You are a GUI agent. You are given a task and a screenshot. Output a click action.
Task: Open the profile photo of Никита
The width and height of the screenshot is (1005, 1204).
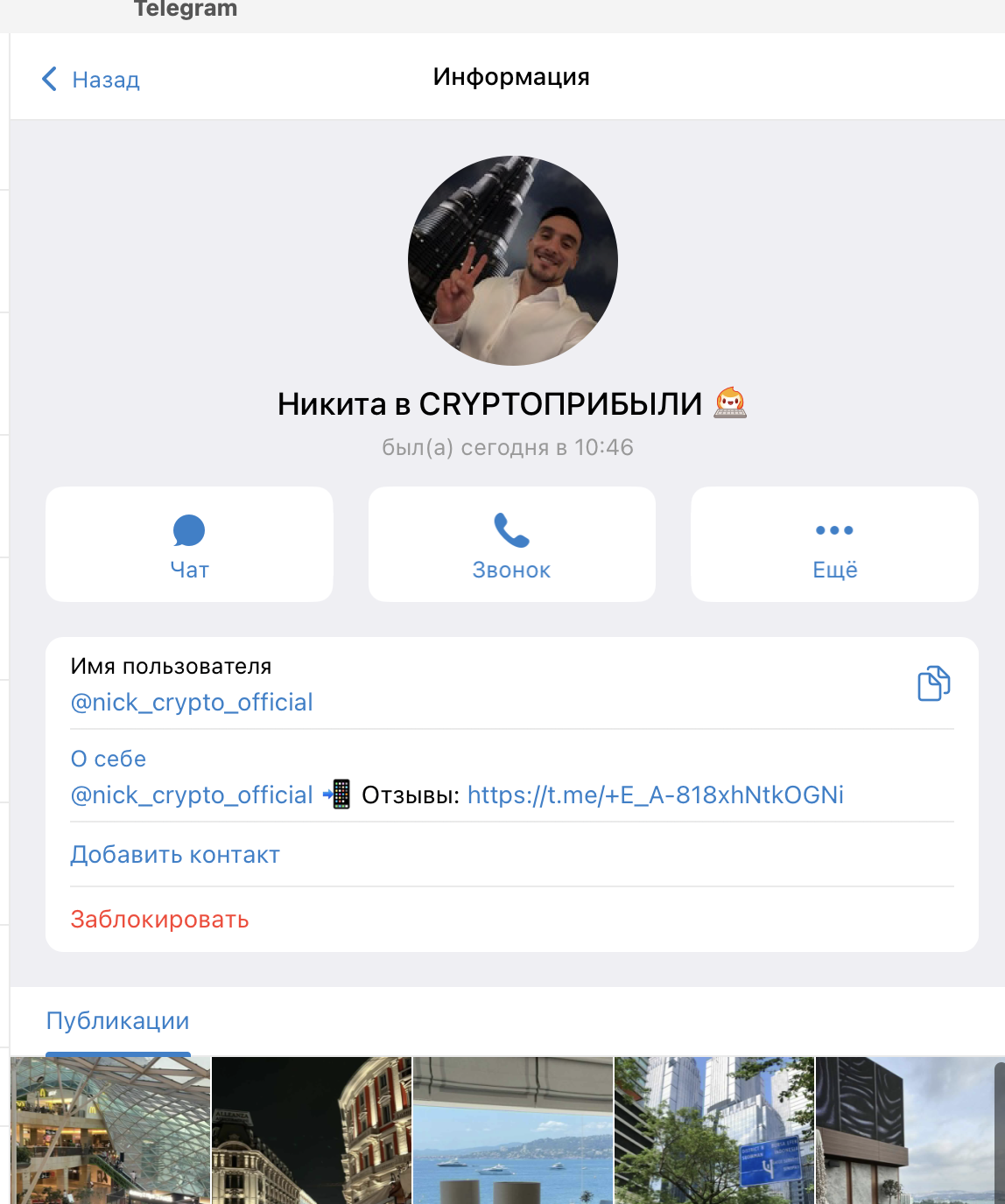tap(510, 260)
